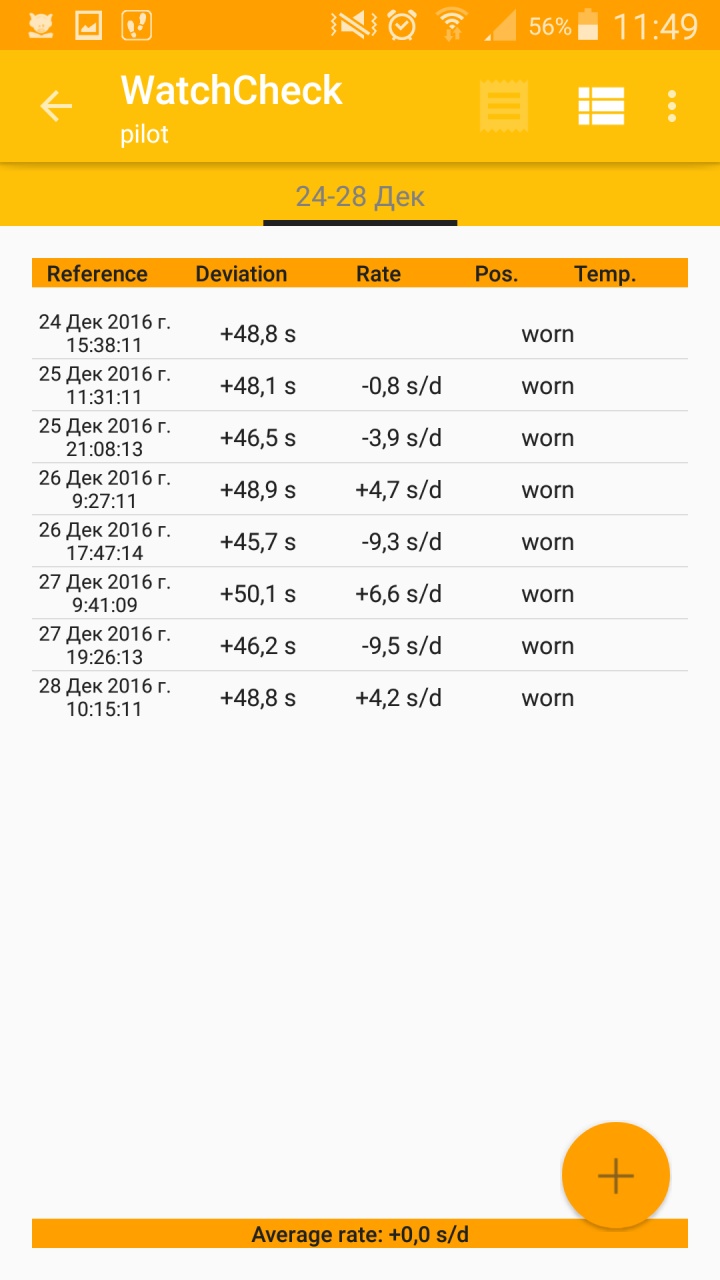Open the 27 Дек 19:26:13 entry
Screen dimensions: 720x1280
click(x=360, y=646)
